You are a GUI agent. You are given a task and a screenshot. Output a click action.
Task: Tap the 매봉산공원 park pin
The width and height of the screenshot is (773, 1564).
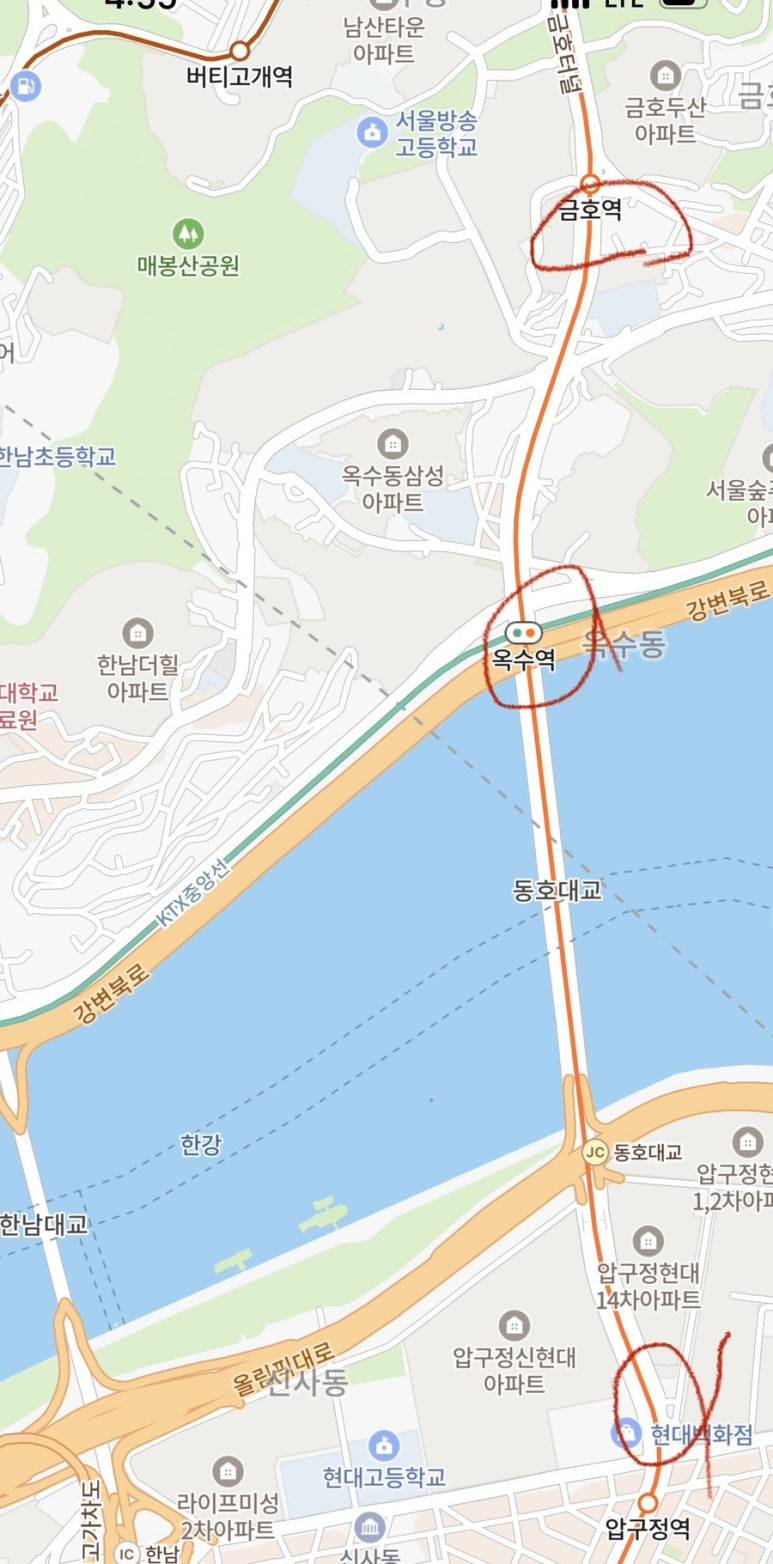point(187,235)
